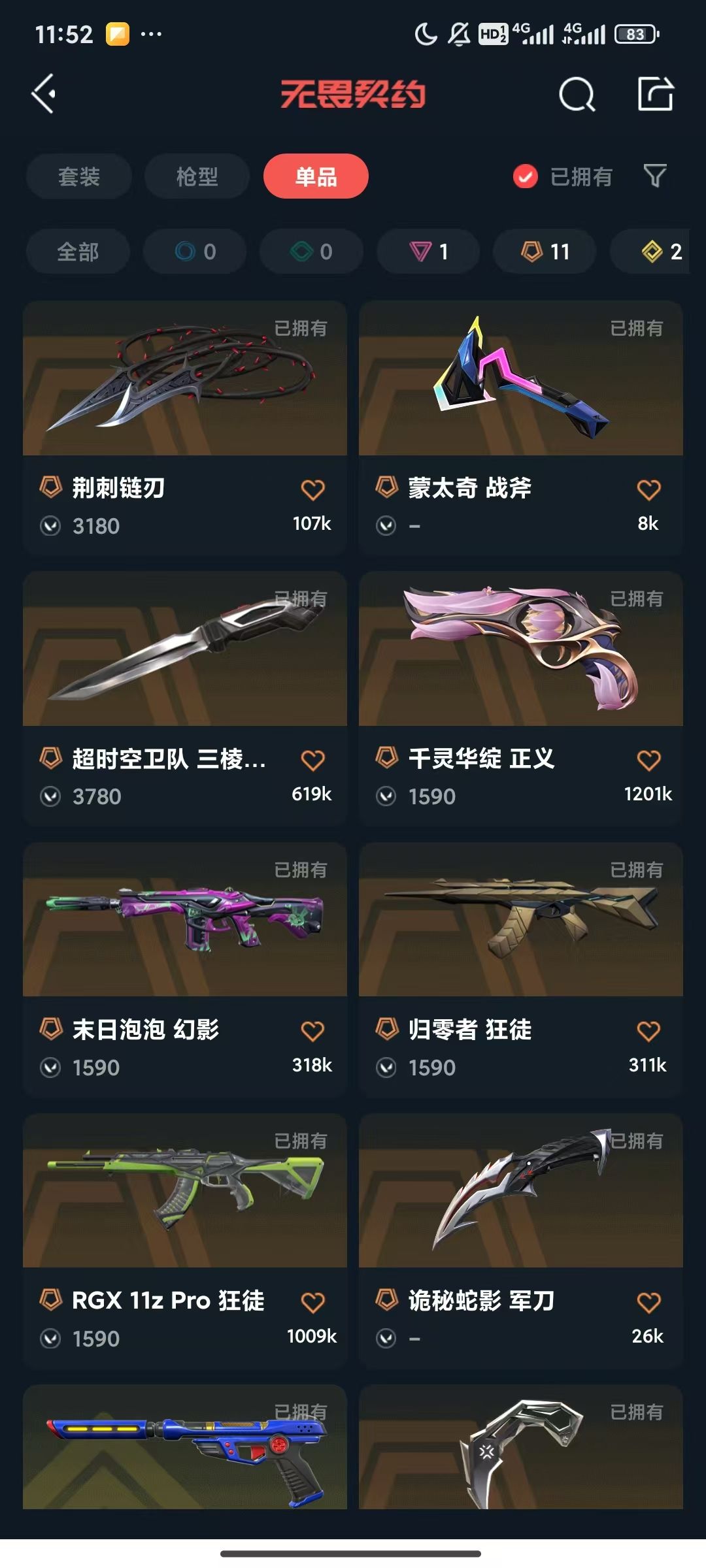Favorite the 荆刺链刃 item heart
The width and height of the screenshot is (706, 1568).
coord(314,487)
